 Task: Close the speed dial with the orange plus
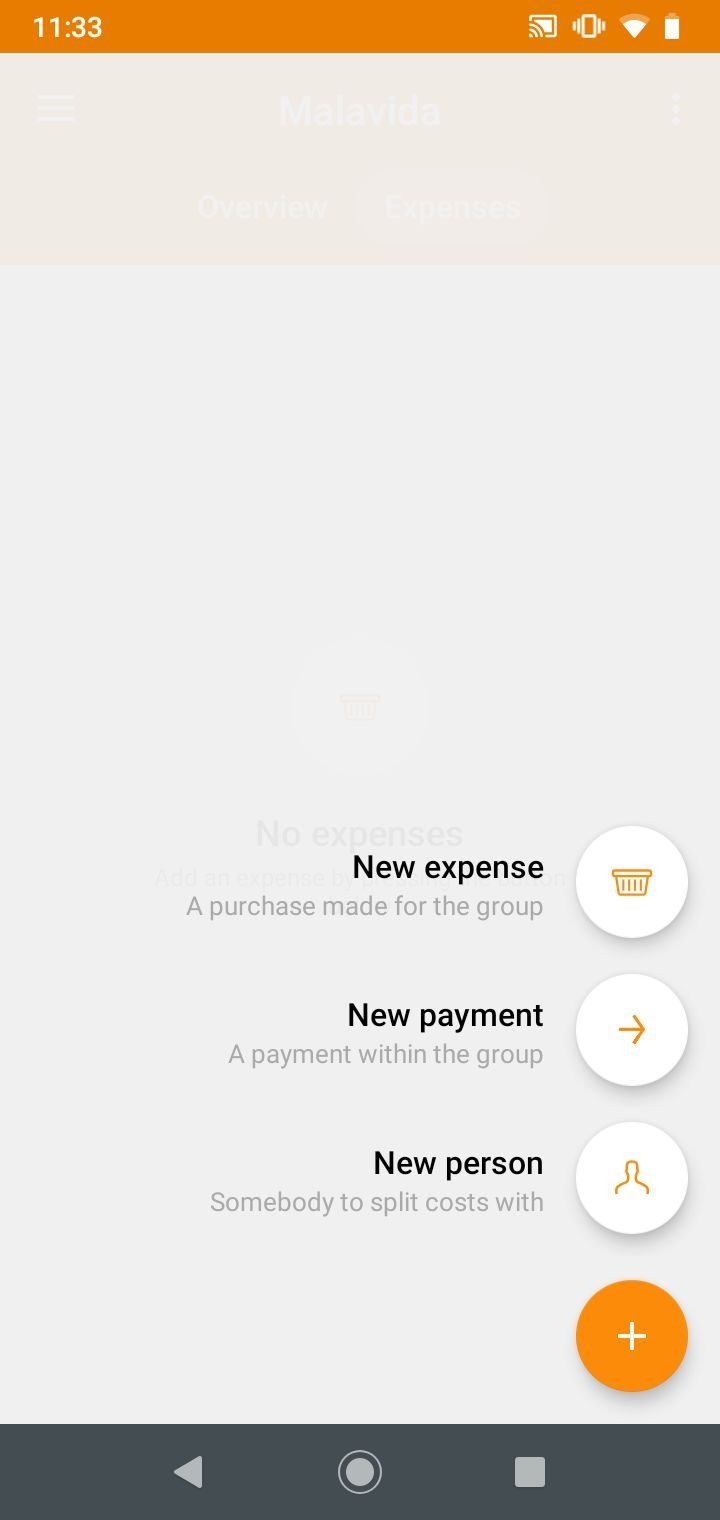pos(632,1336)
